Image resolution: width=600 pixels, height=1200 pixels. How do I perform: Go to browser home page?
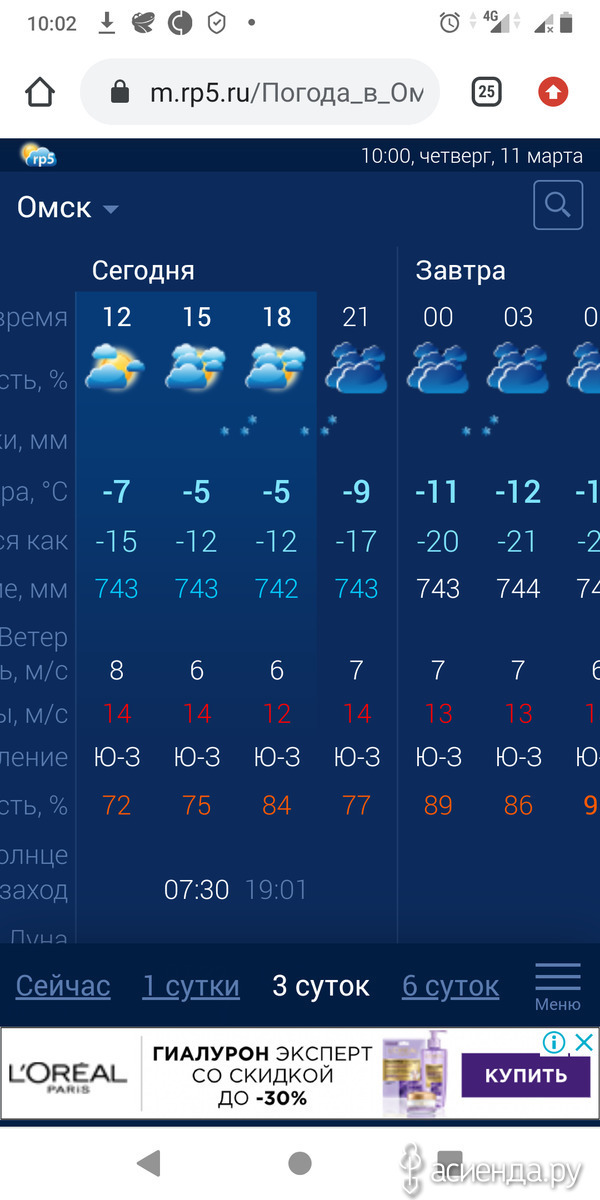point(40,93)
